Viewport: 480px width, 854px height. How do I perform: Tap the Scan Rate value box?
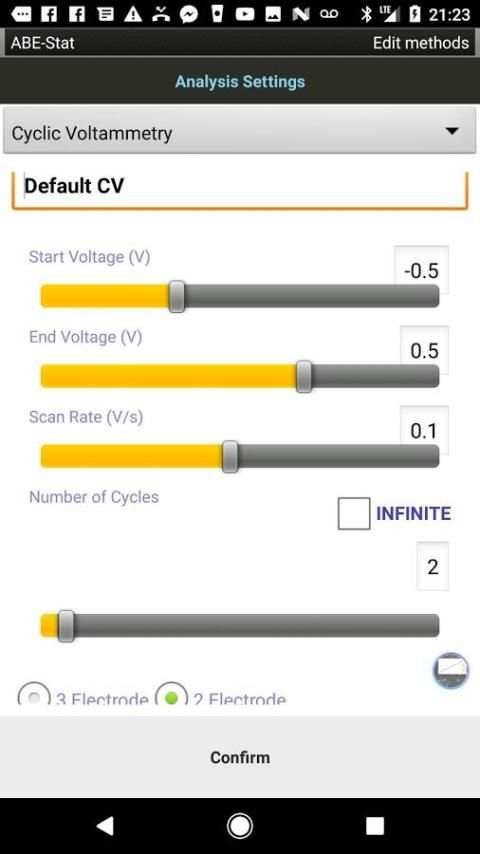click(x=424, y=430)
